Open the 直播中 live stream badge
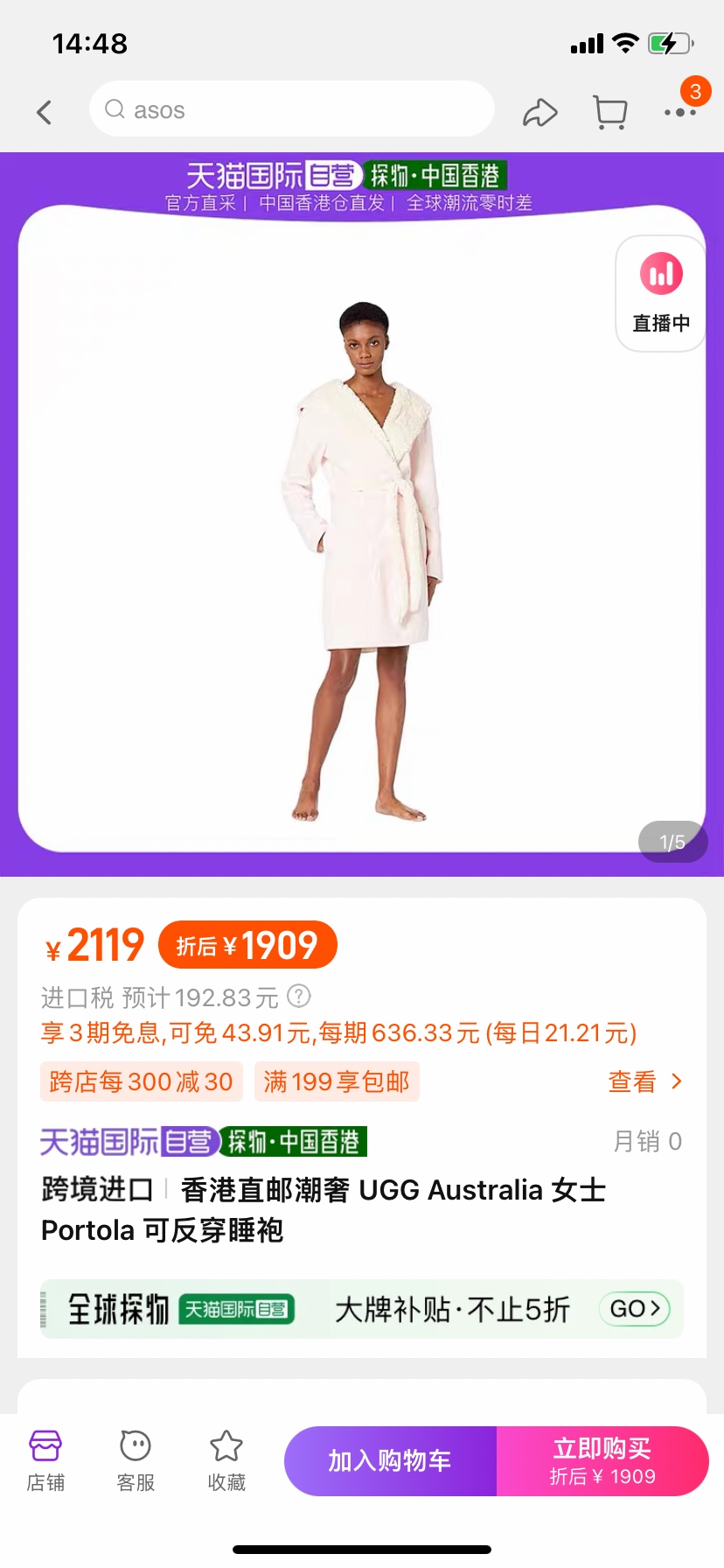 coord(661,294)
